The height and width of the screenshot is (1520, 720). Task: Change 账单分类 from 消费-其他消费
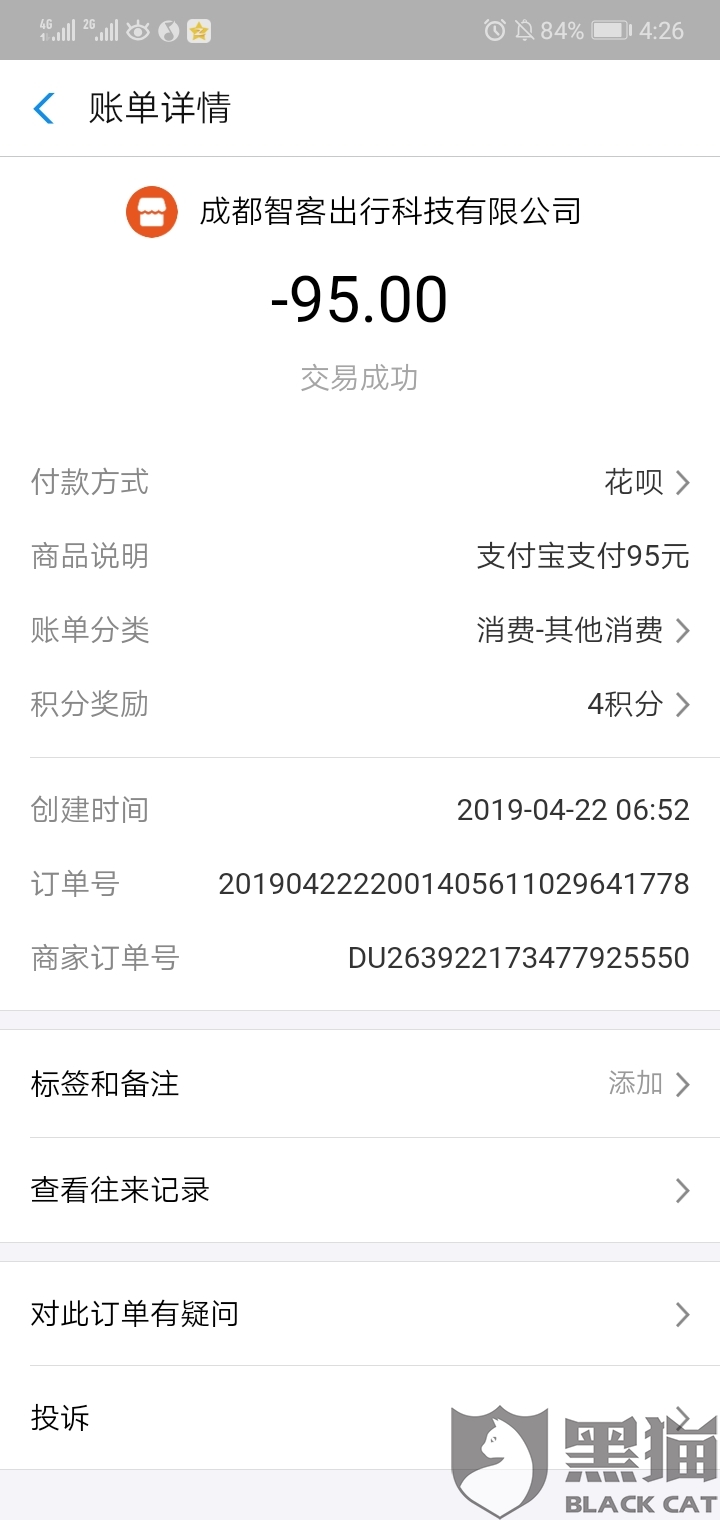click(360, 630)
